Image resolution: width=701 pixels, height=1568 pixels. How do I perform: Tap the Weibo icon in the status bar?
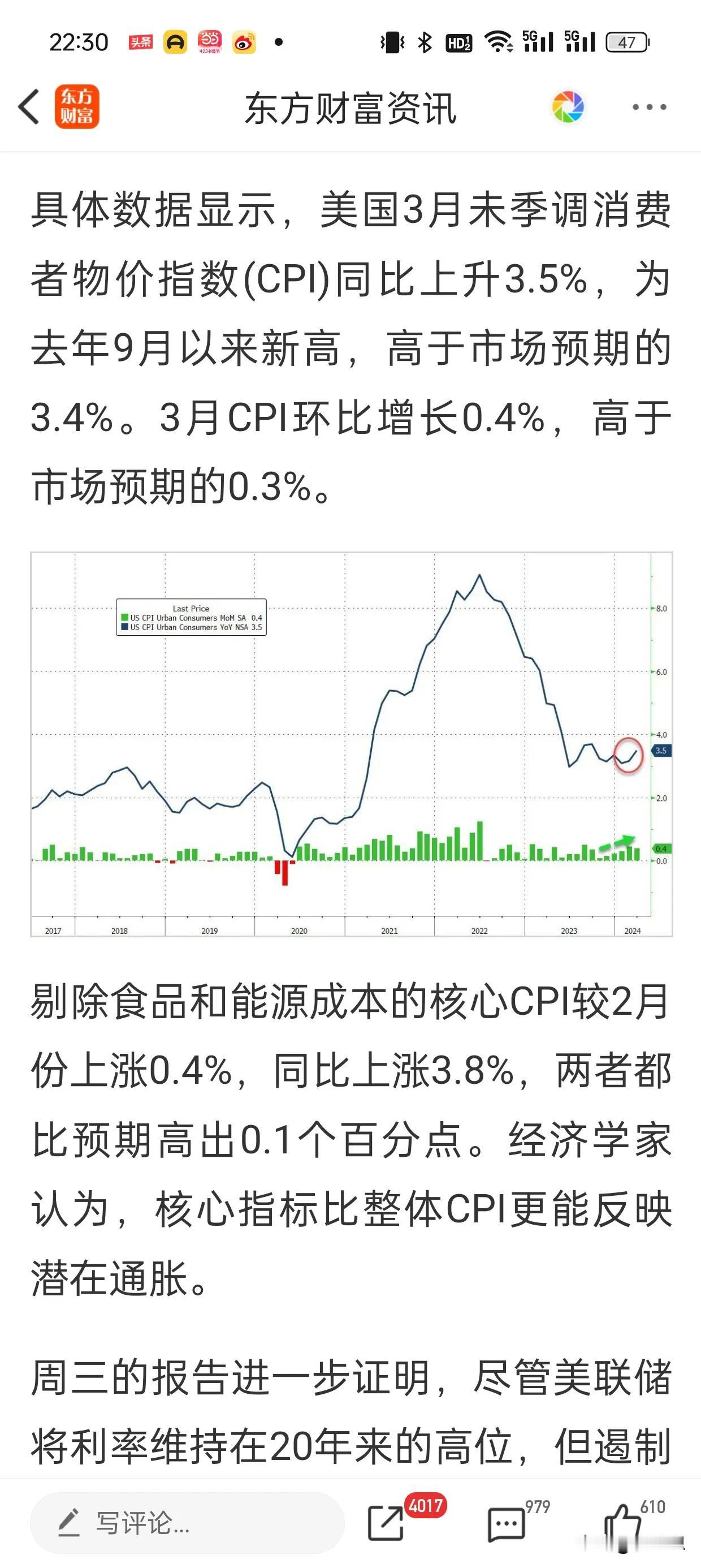pyautogui.click(x=244, y=41)
